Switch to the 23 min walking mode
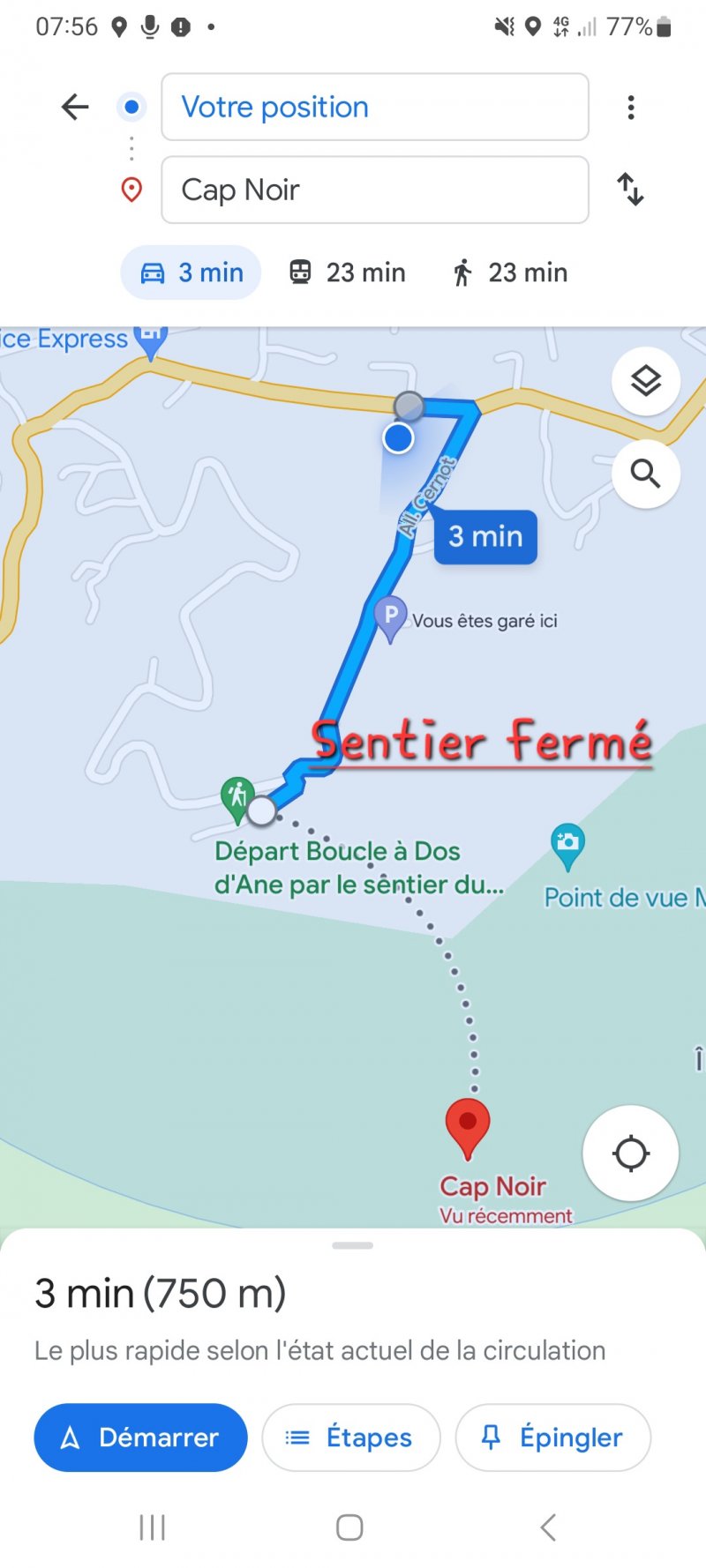 [x=509, y=273]
